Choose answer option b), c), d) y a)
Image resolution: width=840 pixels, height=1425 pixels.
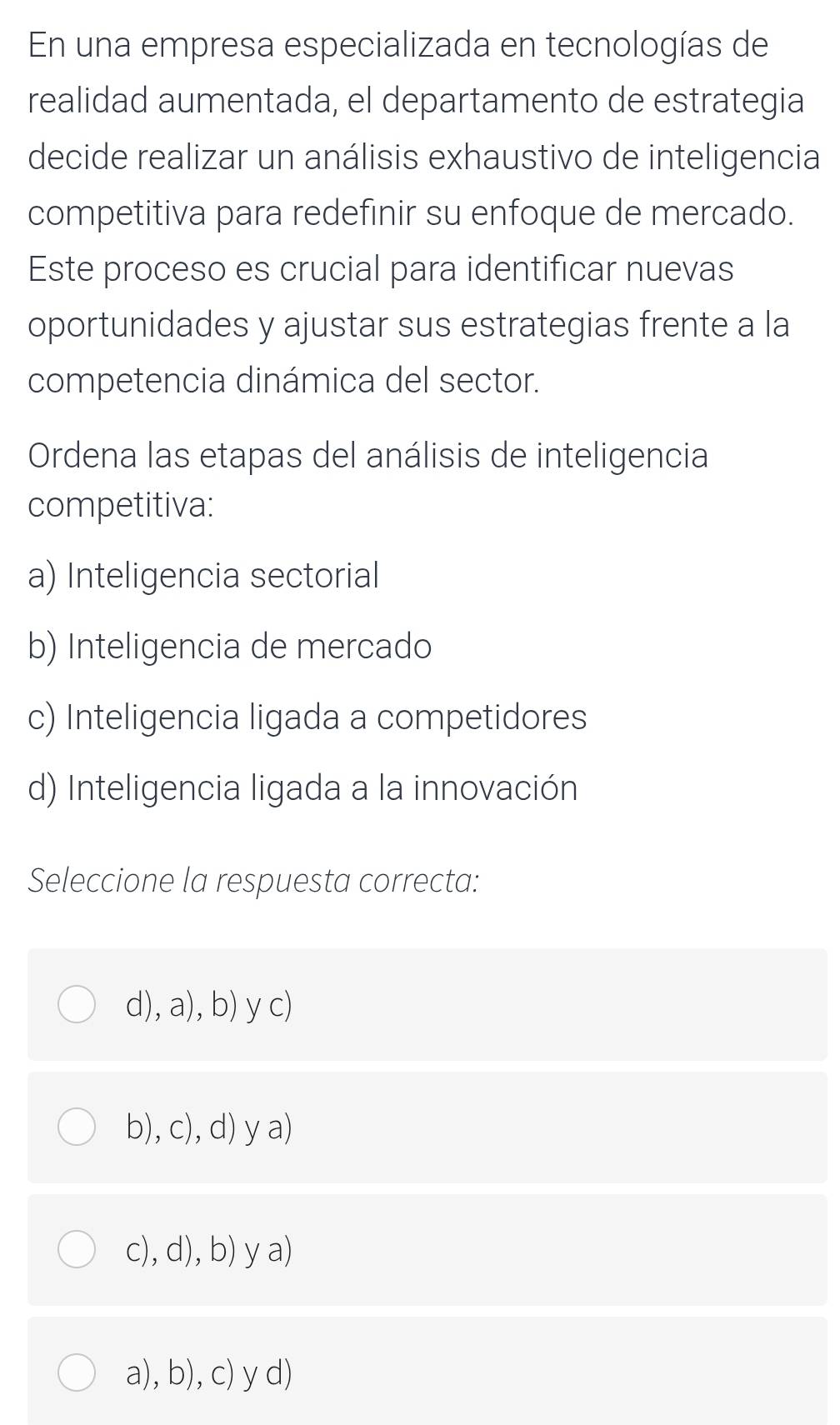tap(77, 1127)
